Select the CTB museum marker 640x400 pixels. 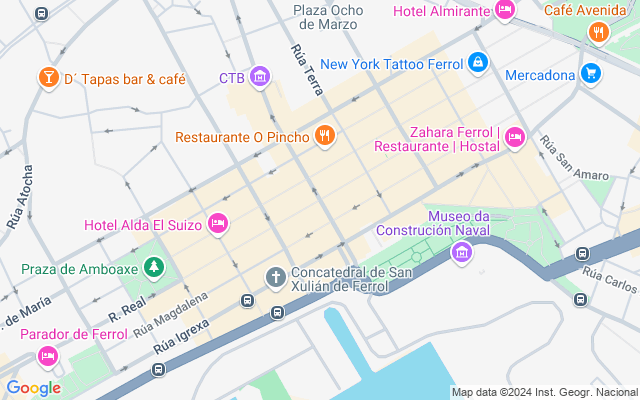click(260, 76)
